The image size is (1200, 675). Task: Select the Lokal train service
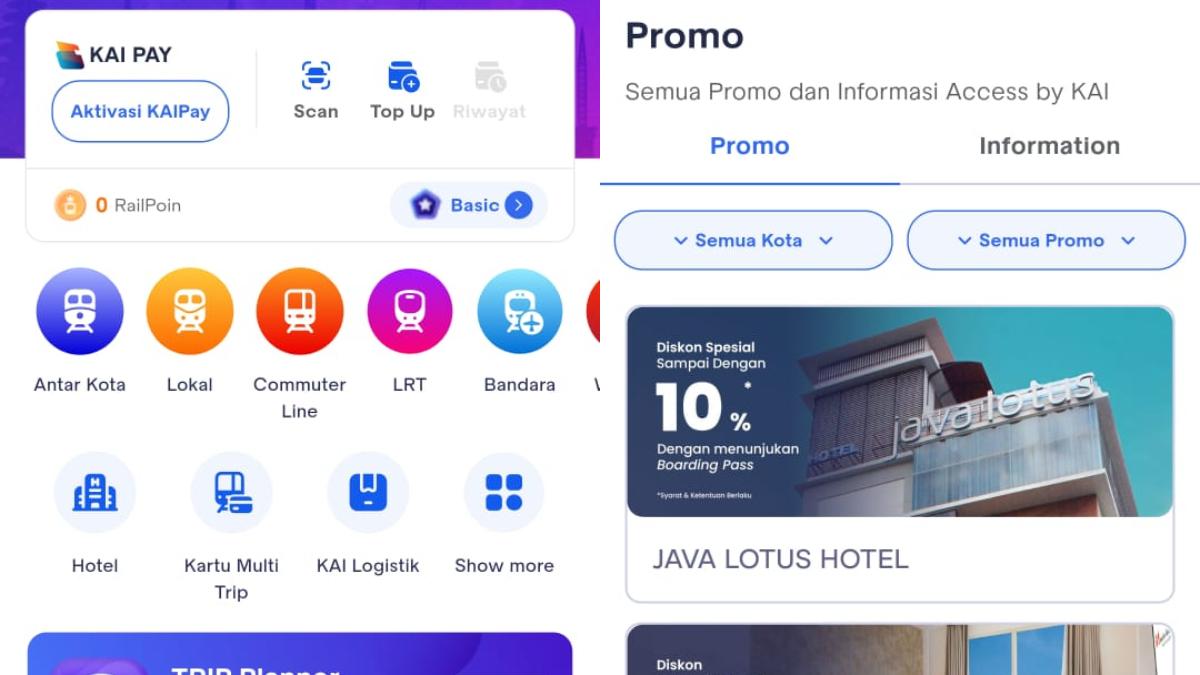(x=190, y=312)
